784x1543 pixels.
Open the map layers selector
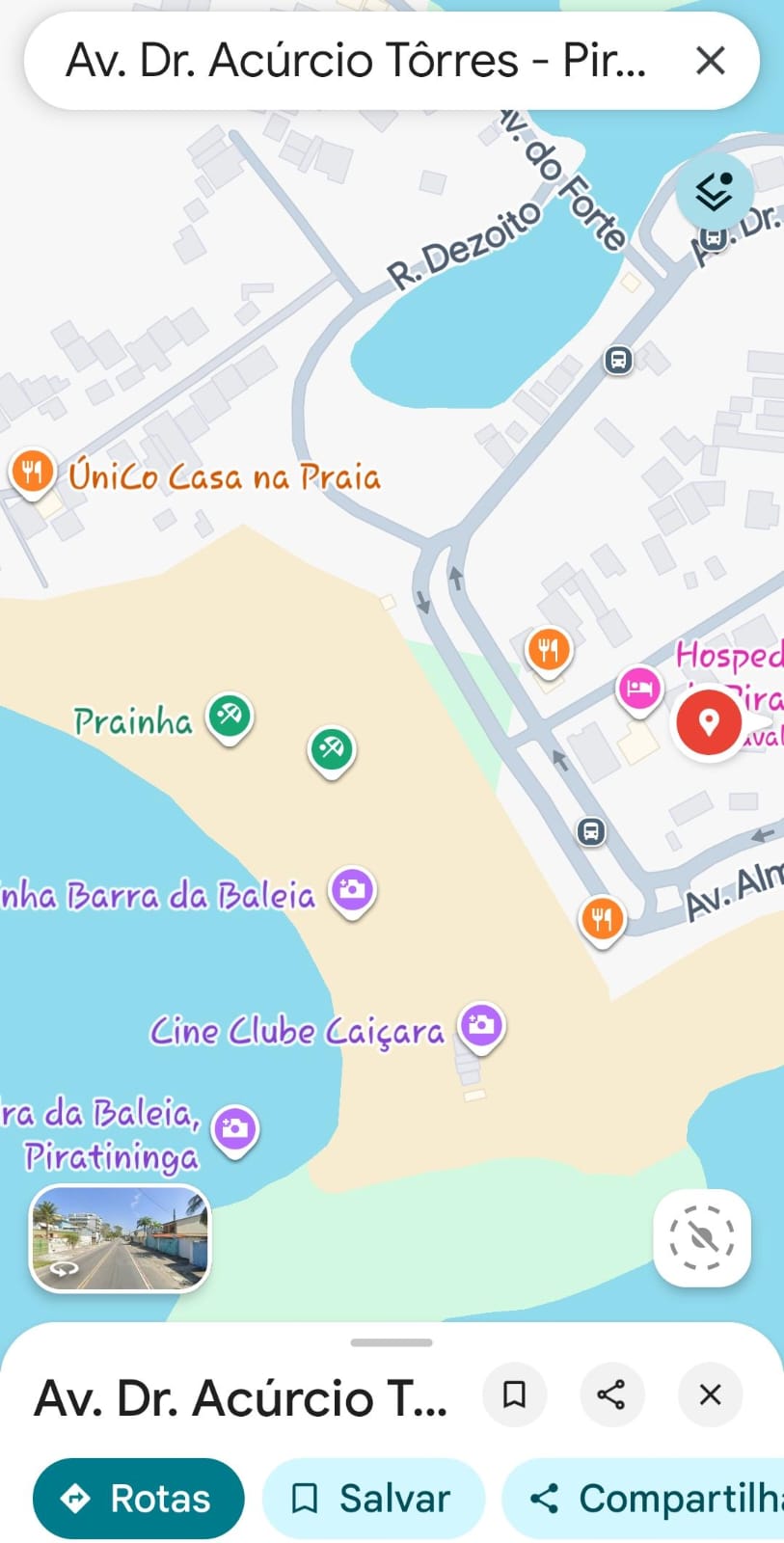714,190
